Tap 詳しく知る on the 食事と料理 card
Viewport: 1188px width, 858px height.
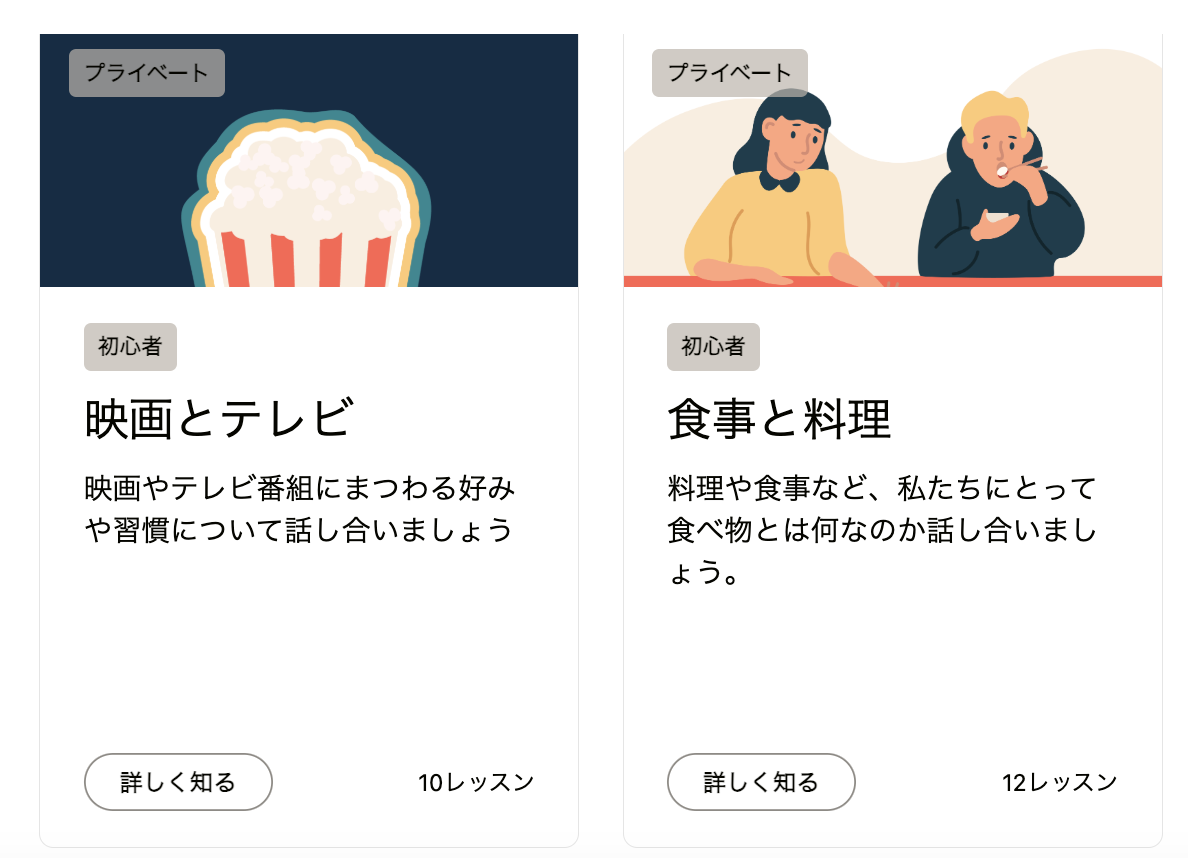tap(761, 782)
